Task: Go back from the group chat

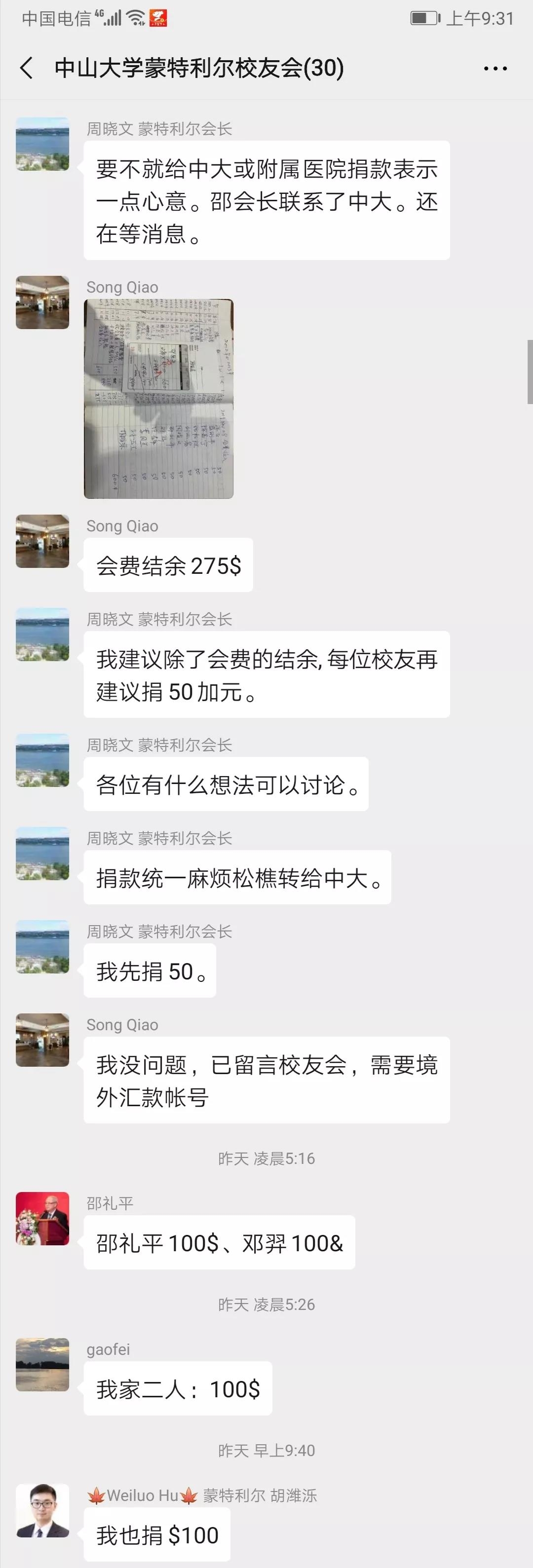Action: tap(27, 68)
